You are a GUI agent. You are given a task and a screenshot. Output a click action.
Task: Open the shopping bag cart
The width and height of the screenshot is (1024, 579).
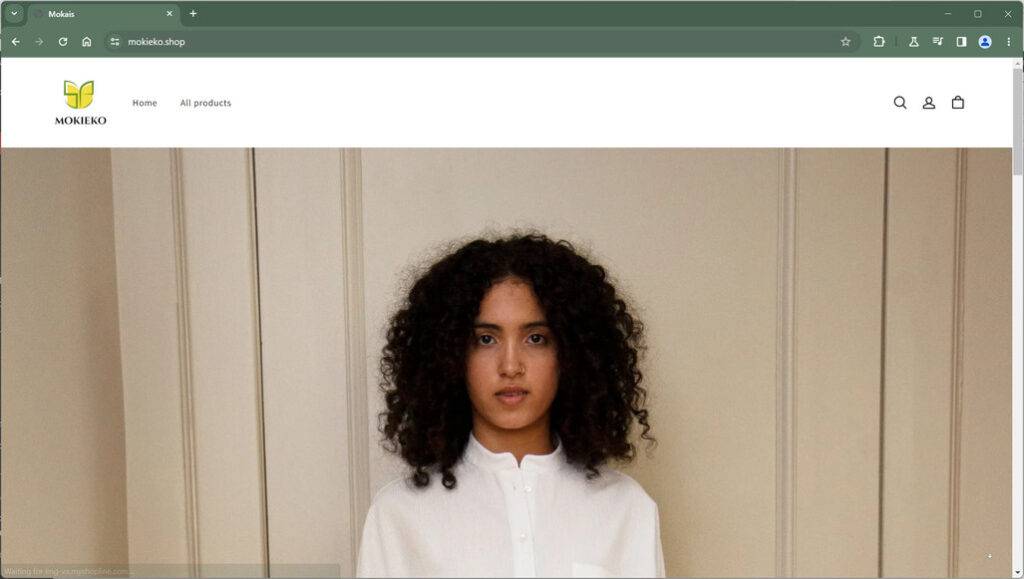[957, 102]
